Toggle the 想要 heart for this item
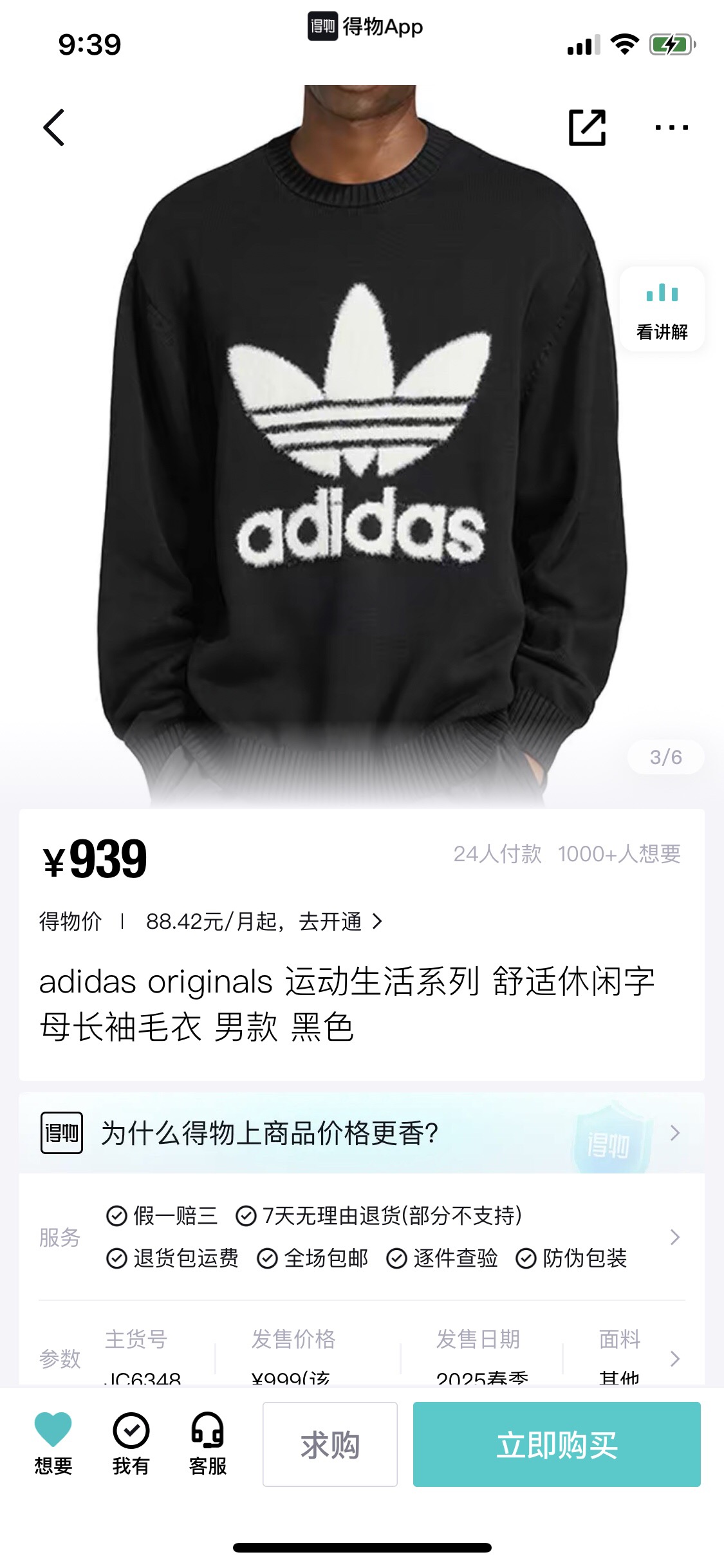The height and width of the screenshot is (1568, 724). coord(53,1443)
